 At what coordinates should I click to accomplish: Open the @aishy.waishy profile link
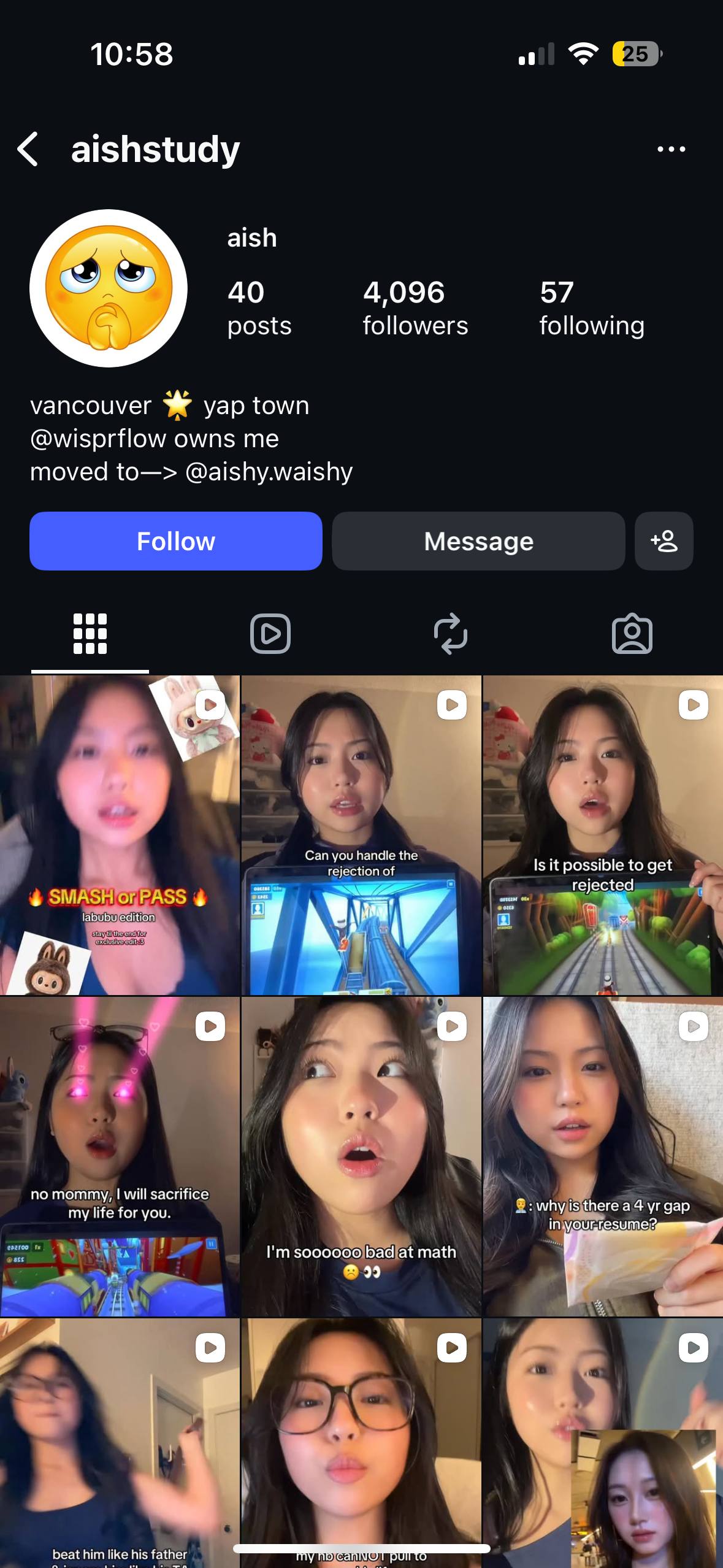click(269, 472)
